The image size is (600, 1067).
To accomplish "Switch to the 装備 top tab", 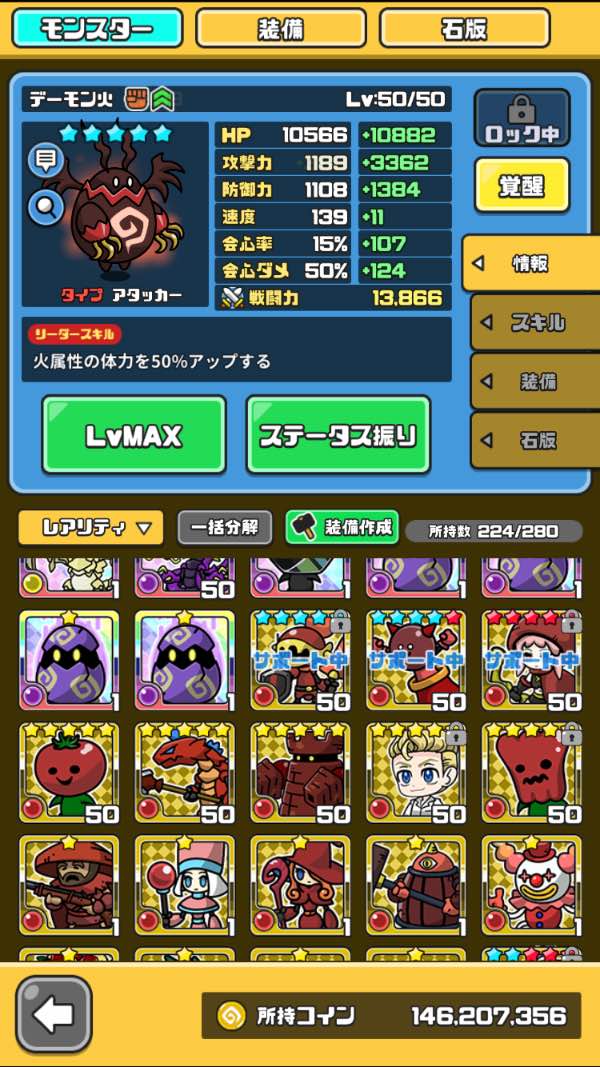I will (280, 28).
